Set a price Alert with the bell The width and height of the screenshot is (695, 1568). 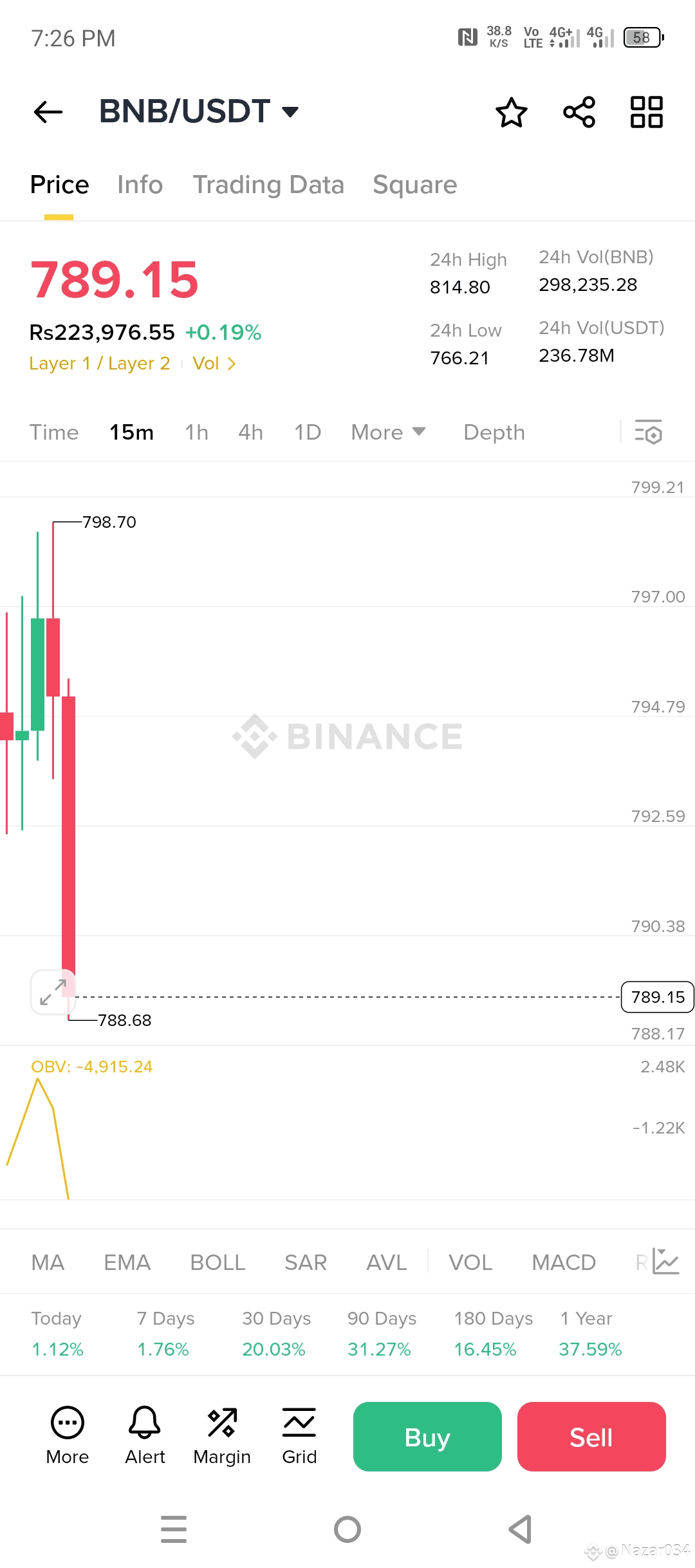tap(145, 1435)
